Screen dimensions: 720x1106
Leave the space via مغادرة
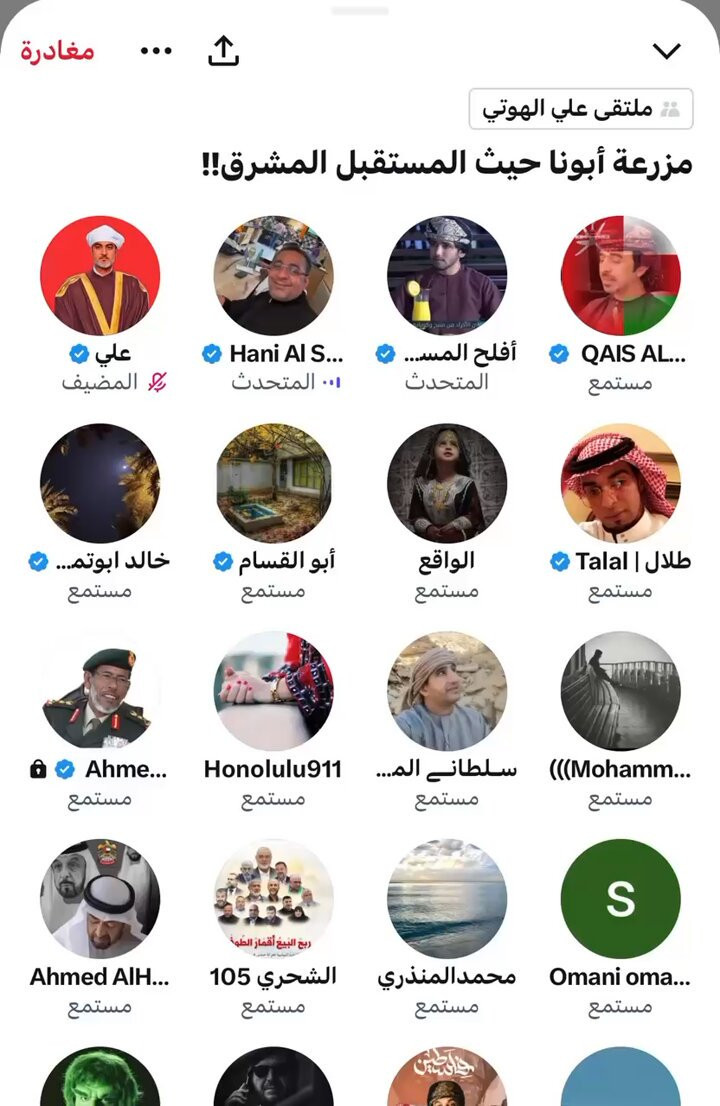(57, 51)
